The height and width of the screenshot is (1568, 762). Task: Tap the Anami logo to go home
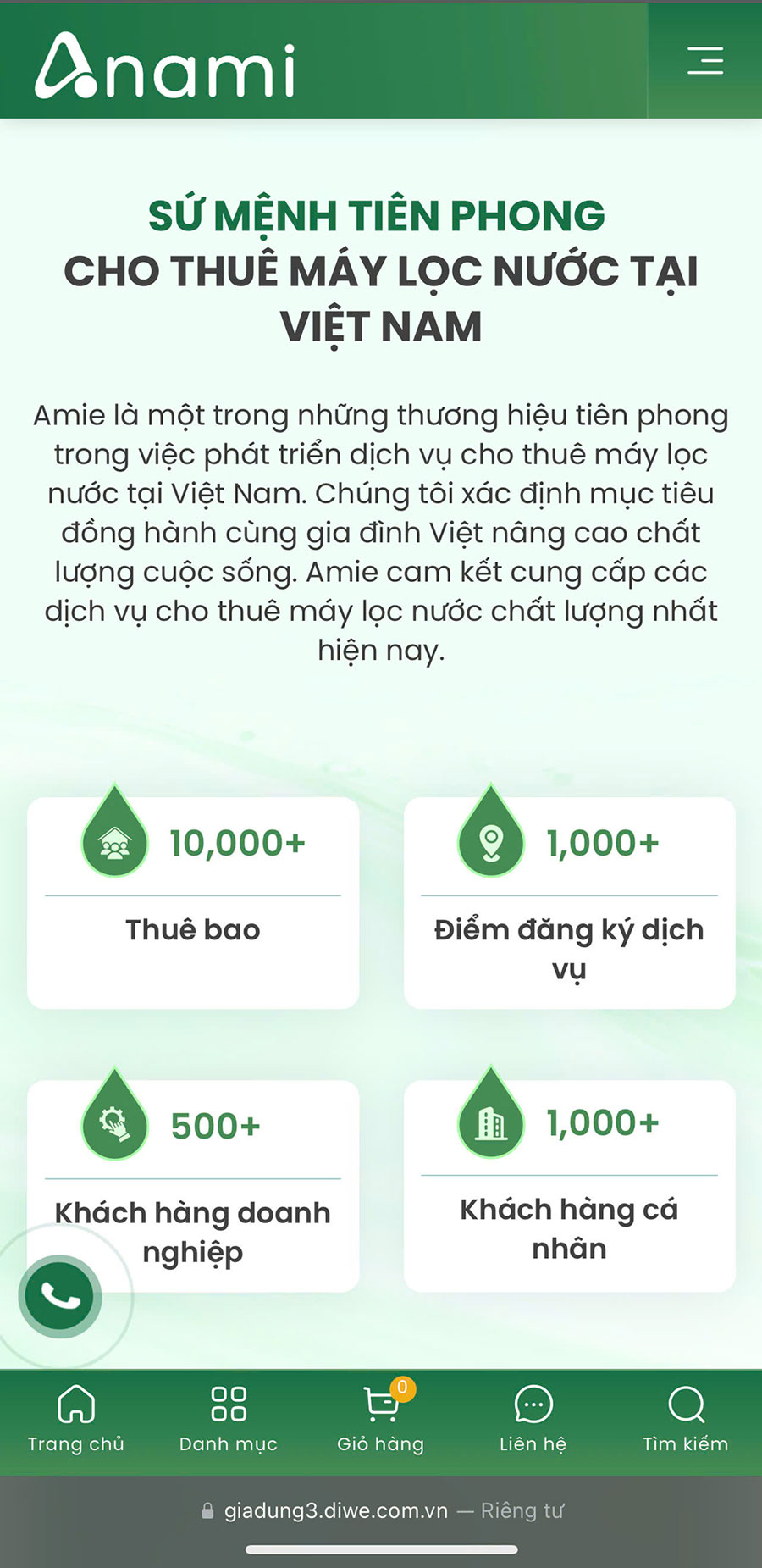coord(165,66)
